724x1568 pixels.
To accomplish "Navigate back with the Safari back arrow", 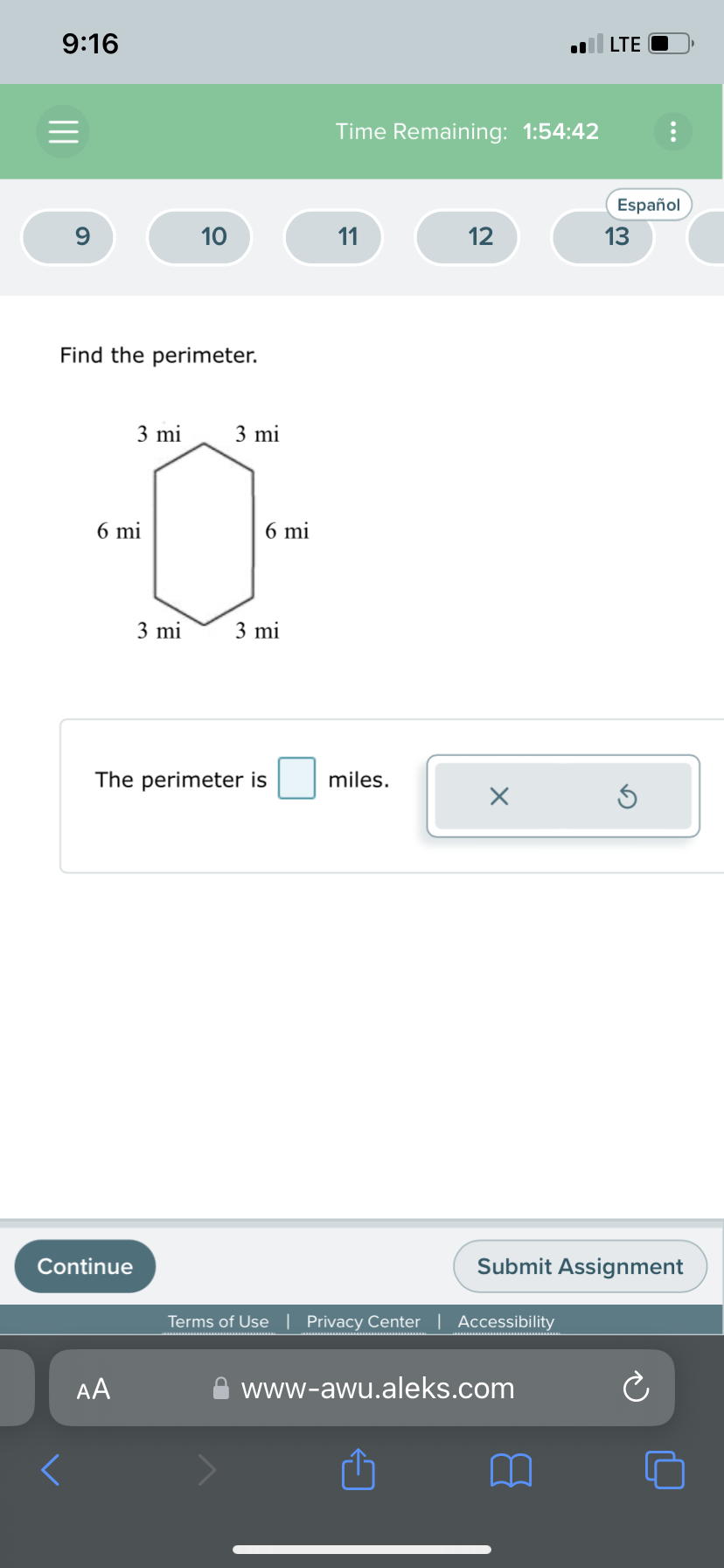I will pos(49,1470).
